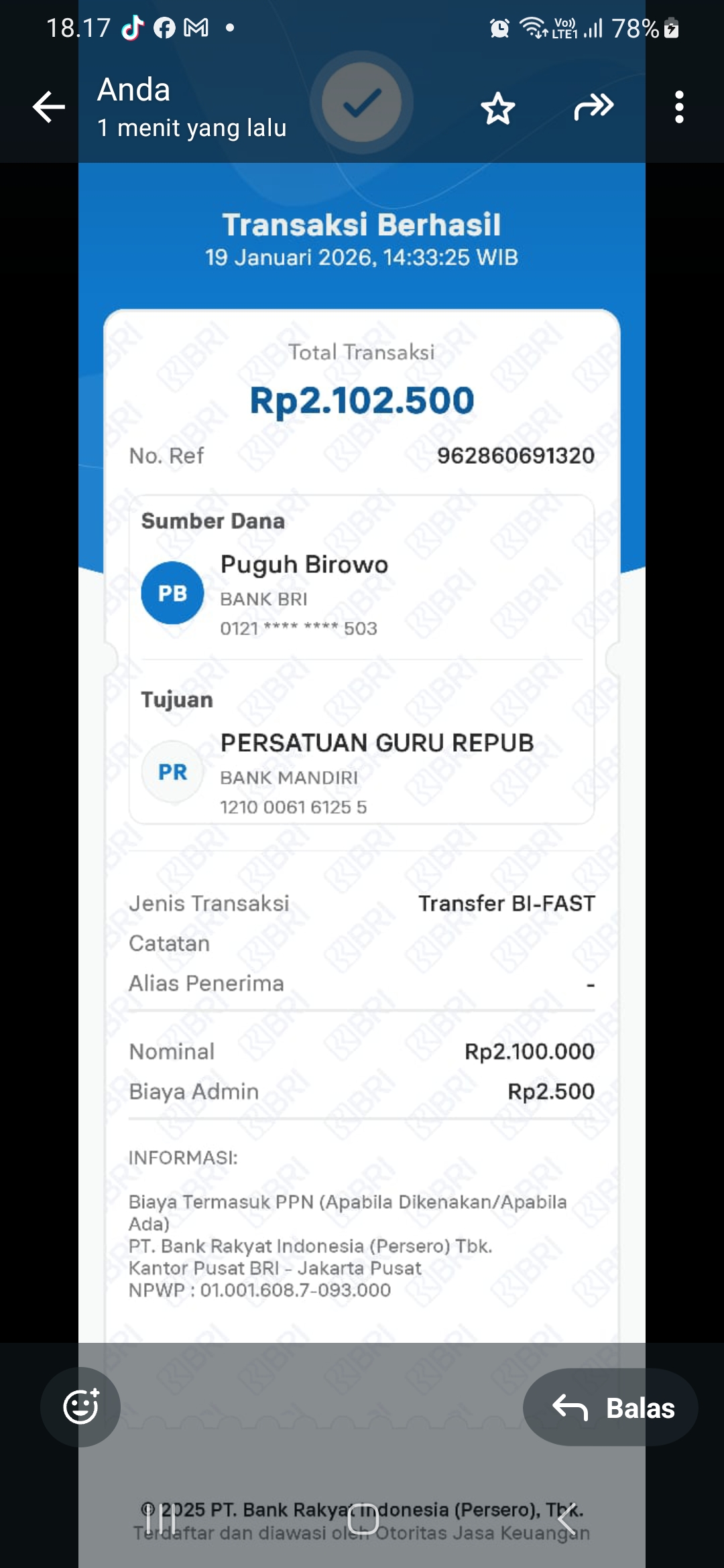
Task: Star this message
Action: [x=498, y=108]
